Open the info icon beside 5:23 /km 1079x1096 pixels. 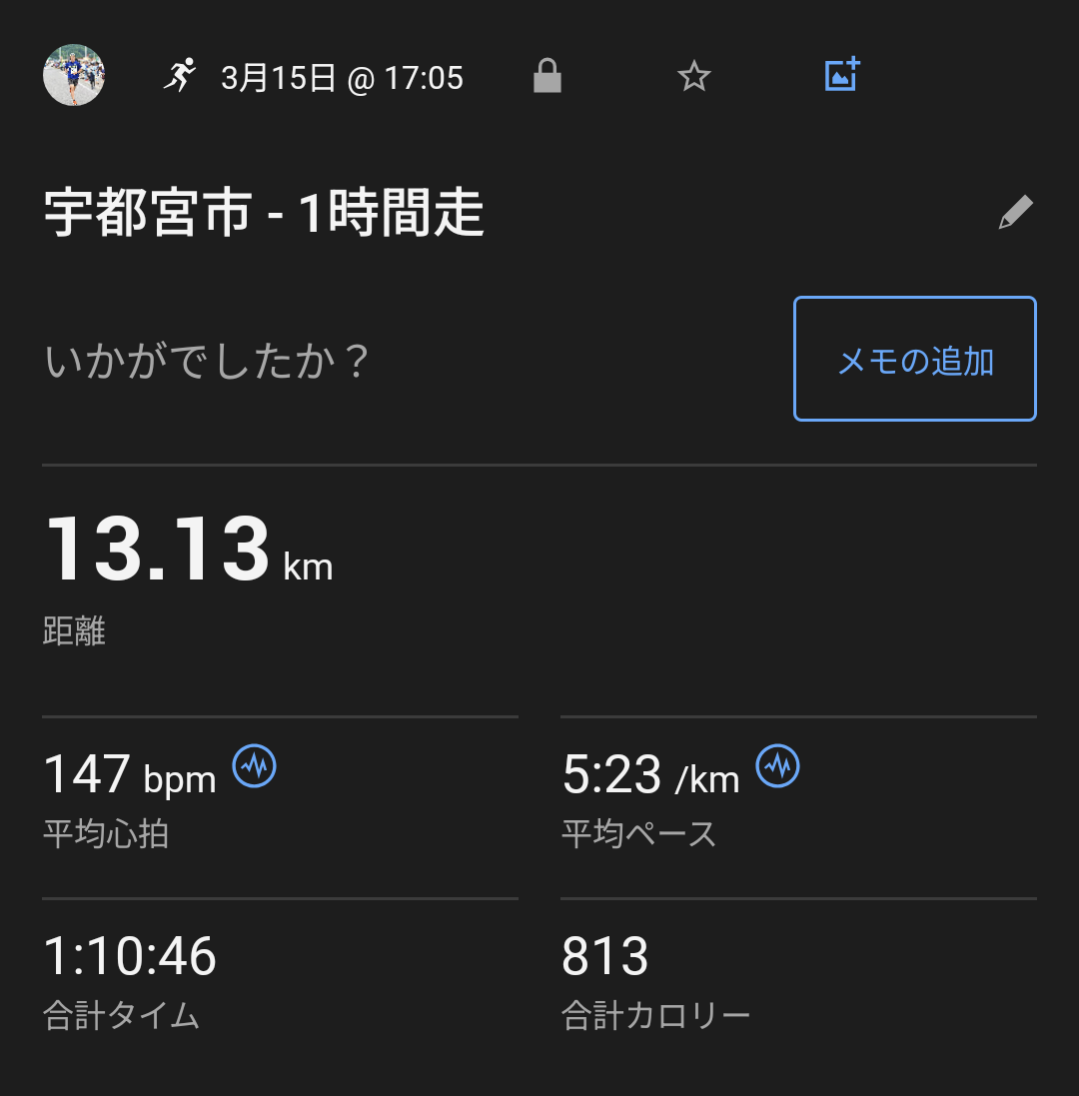point(778,767)
